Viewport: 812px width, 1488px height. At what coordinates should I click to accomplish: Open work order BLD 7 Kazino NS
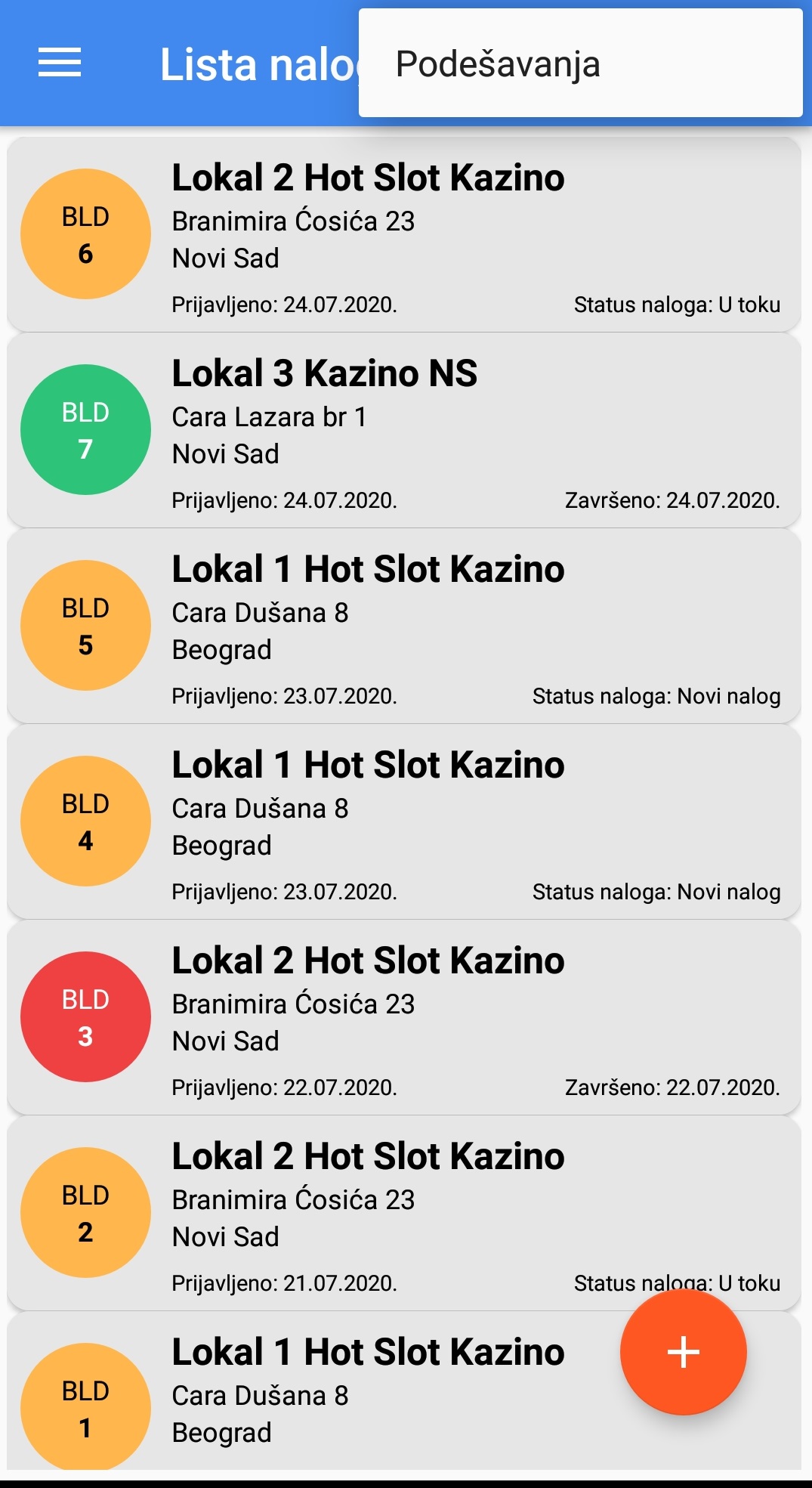coord(403,430)
